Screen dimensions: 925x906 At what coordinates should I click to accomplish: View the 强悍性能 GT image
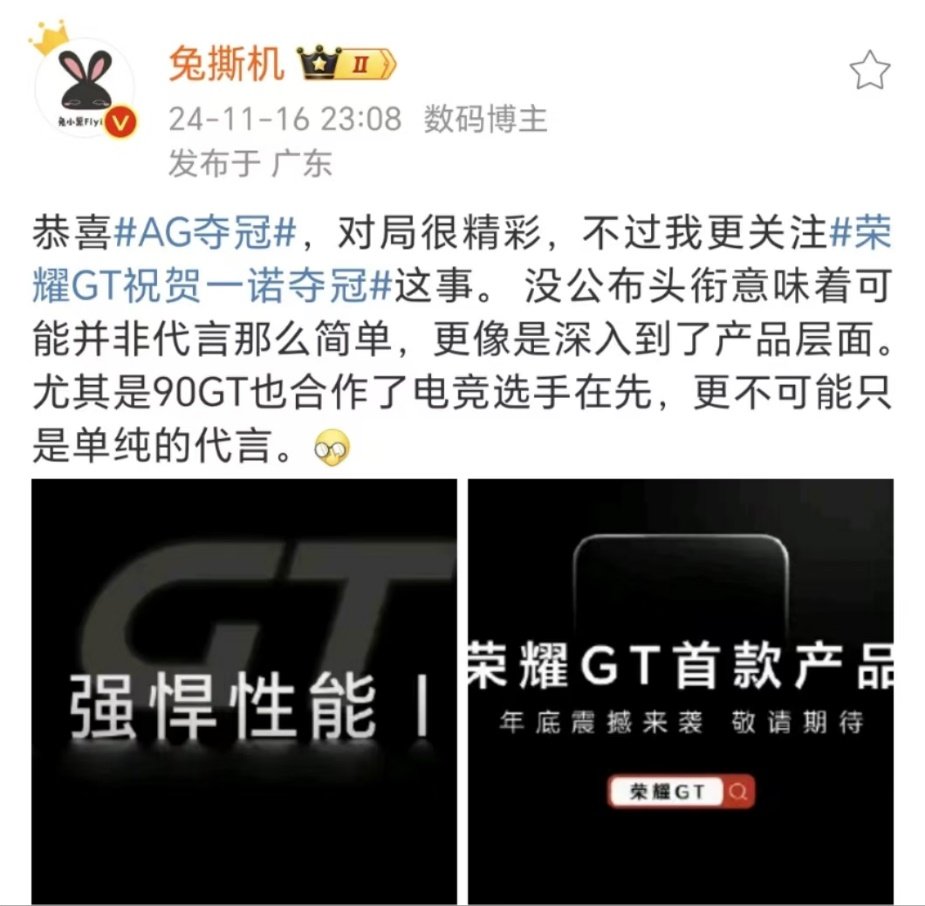point(243,690)
